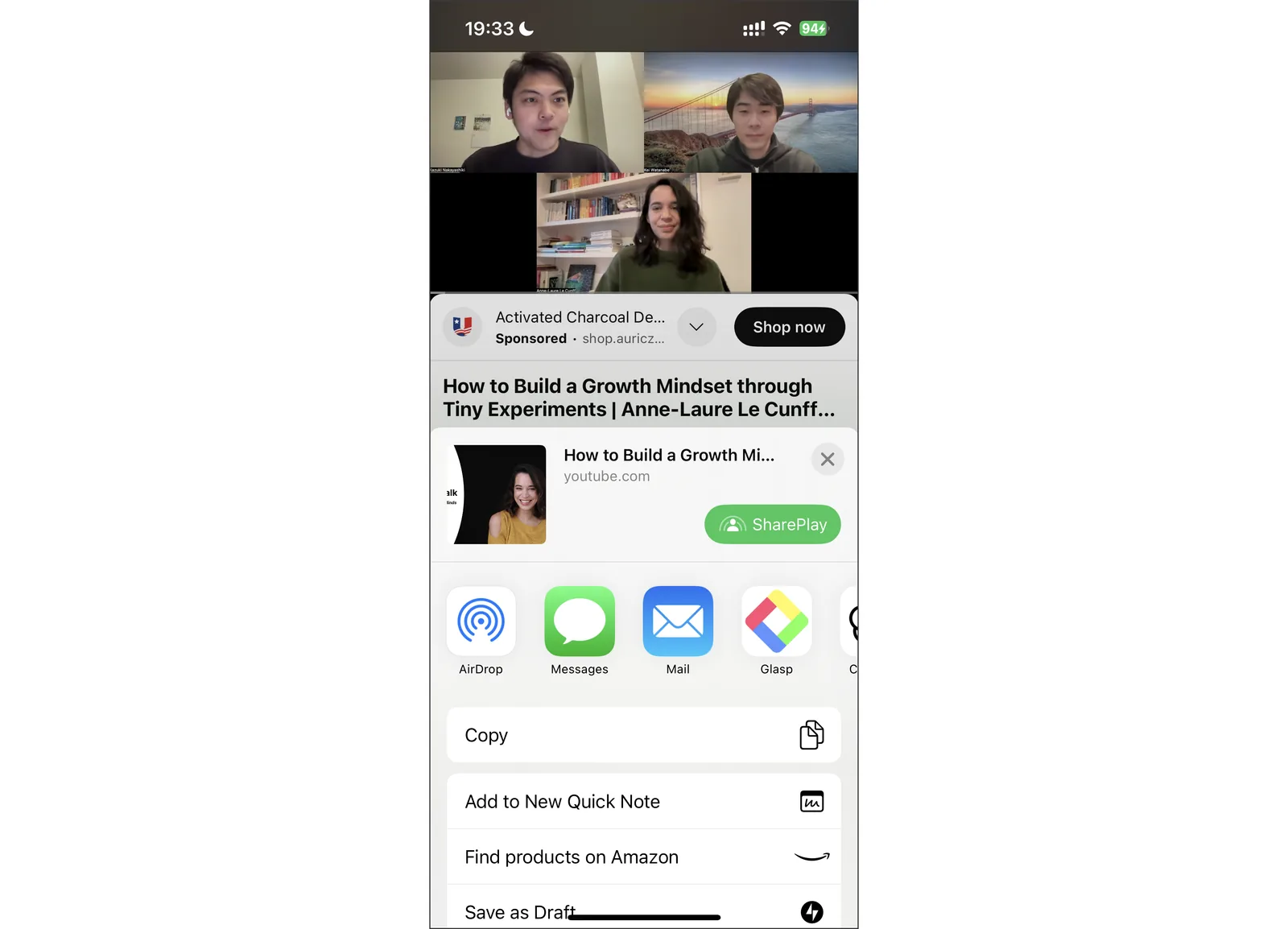The height and width of the screenshot is (929, 1288).
Task: Choose Find products on Amazon
Action: [643, 857]
